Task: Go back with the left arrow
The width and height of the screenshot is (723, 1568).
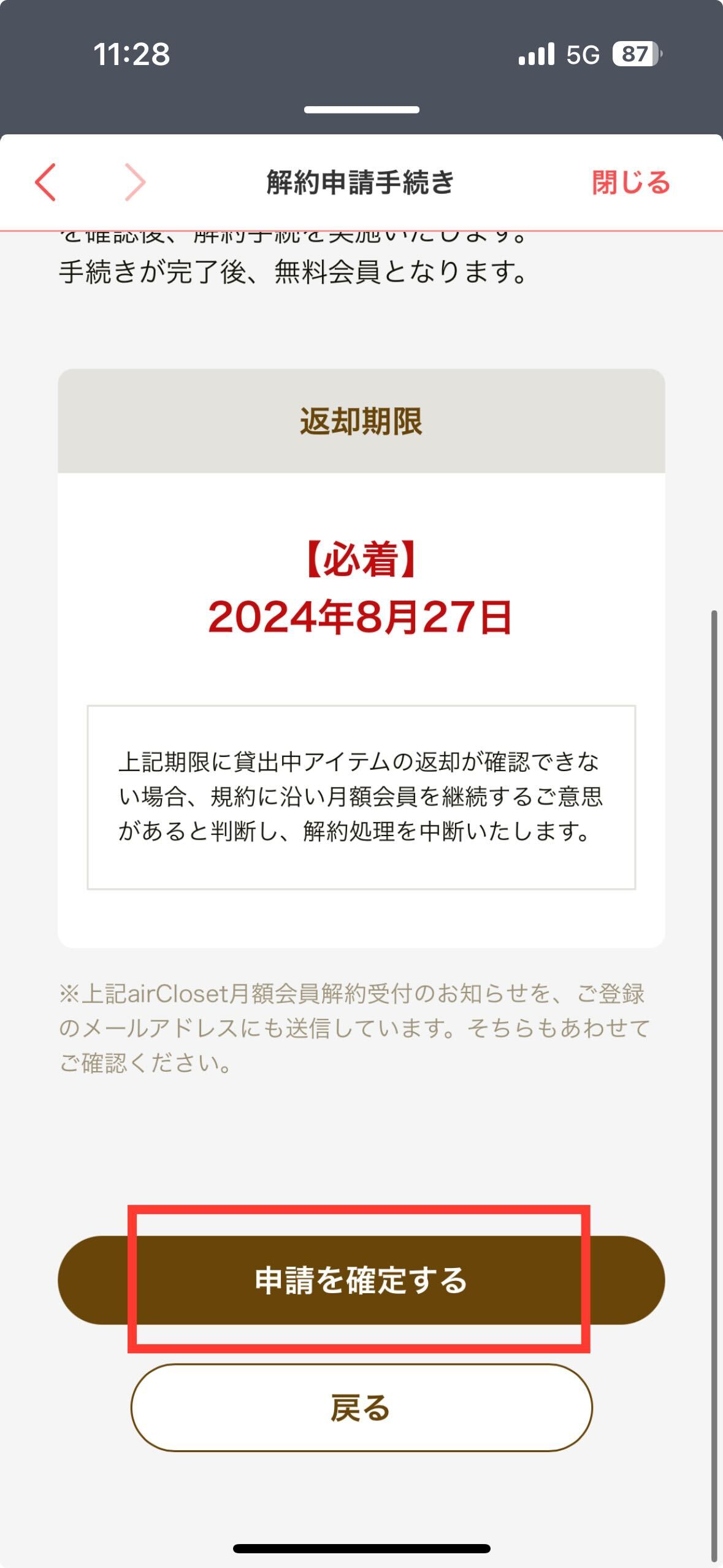Action: point(46,182)
